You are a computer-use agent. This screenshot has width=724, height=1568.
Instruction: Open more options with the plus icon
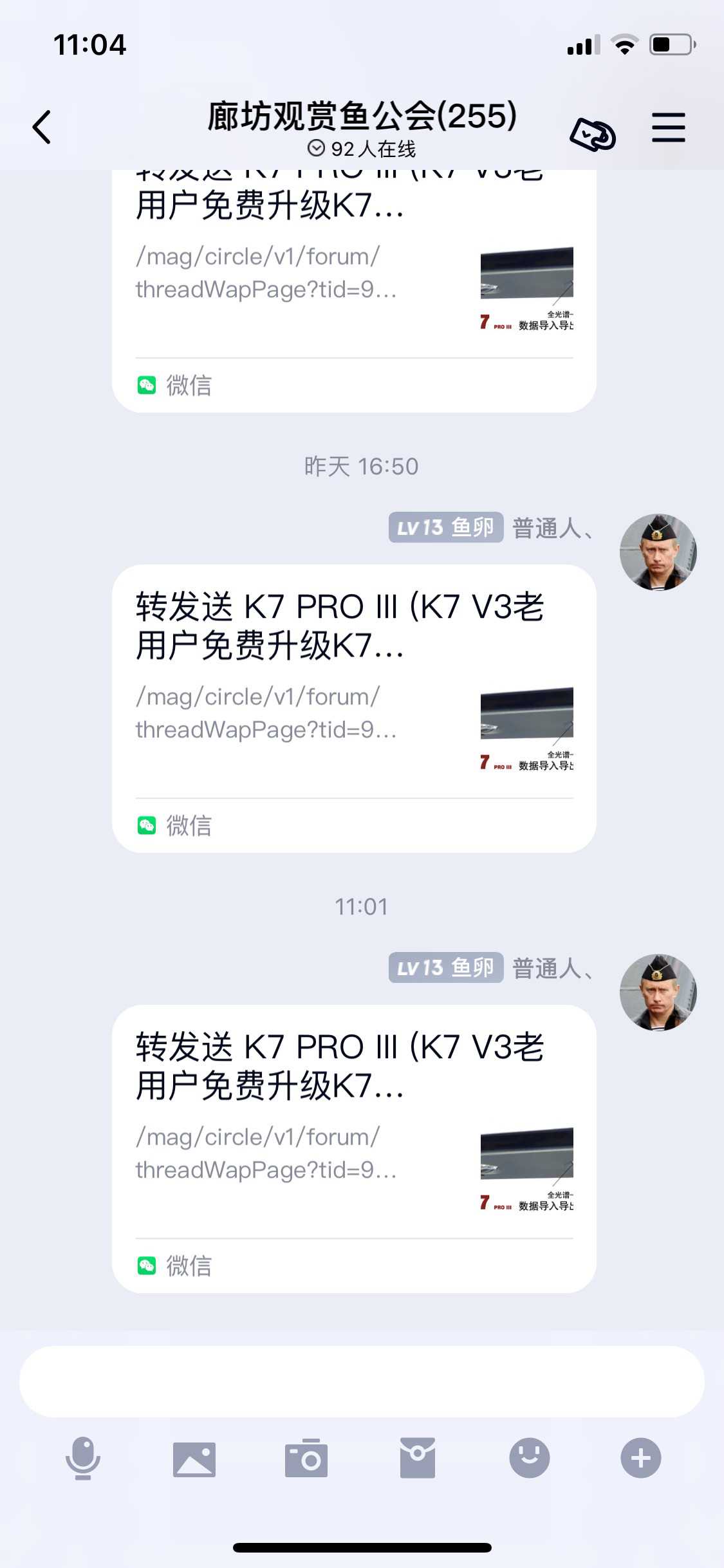[640, 1458]
